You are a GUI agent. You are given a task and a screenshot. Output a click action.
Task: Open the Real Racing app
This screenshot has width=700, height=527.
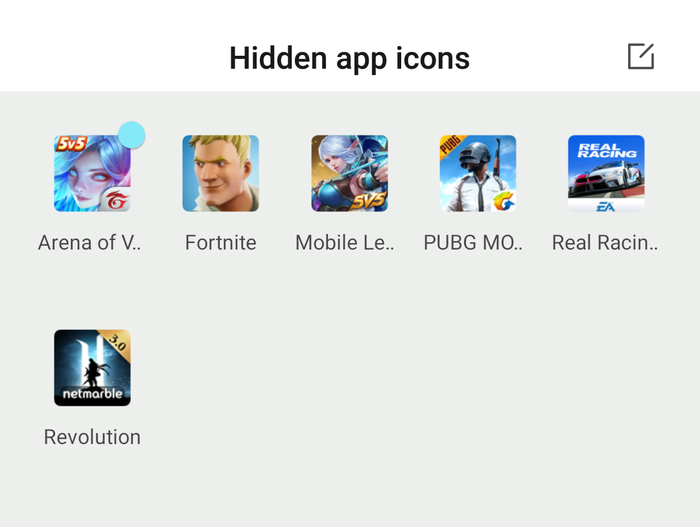[x=606, y=174]
